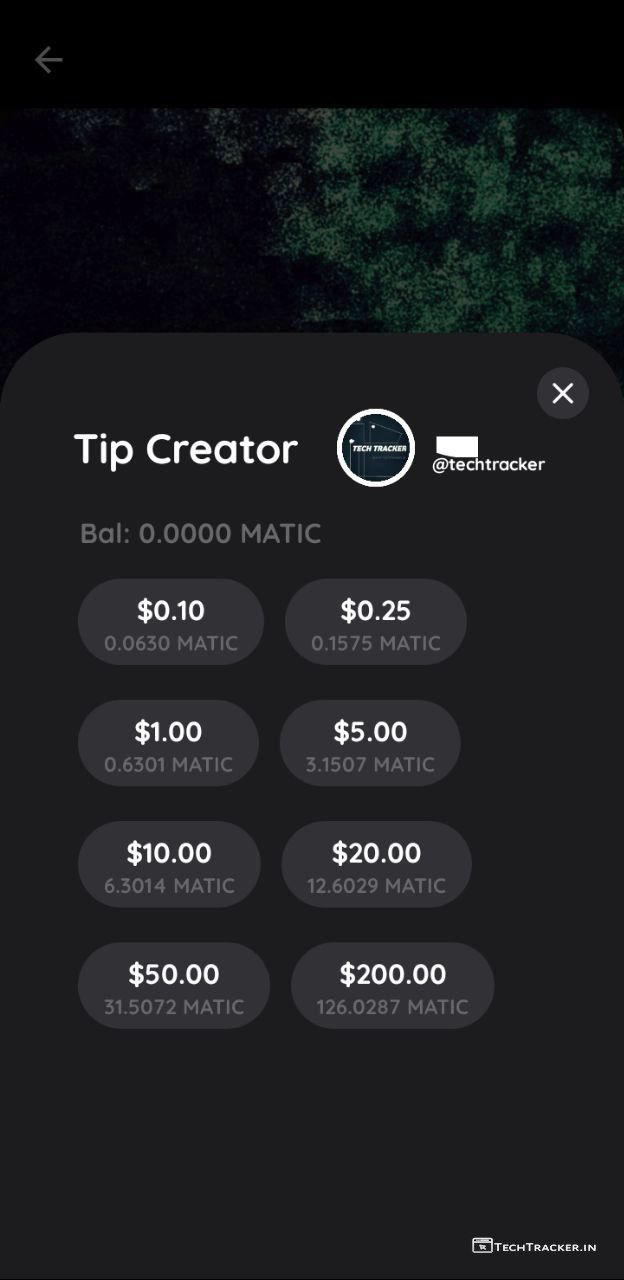Choose the $200.00 tip amount

[392, 985]
